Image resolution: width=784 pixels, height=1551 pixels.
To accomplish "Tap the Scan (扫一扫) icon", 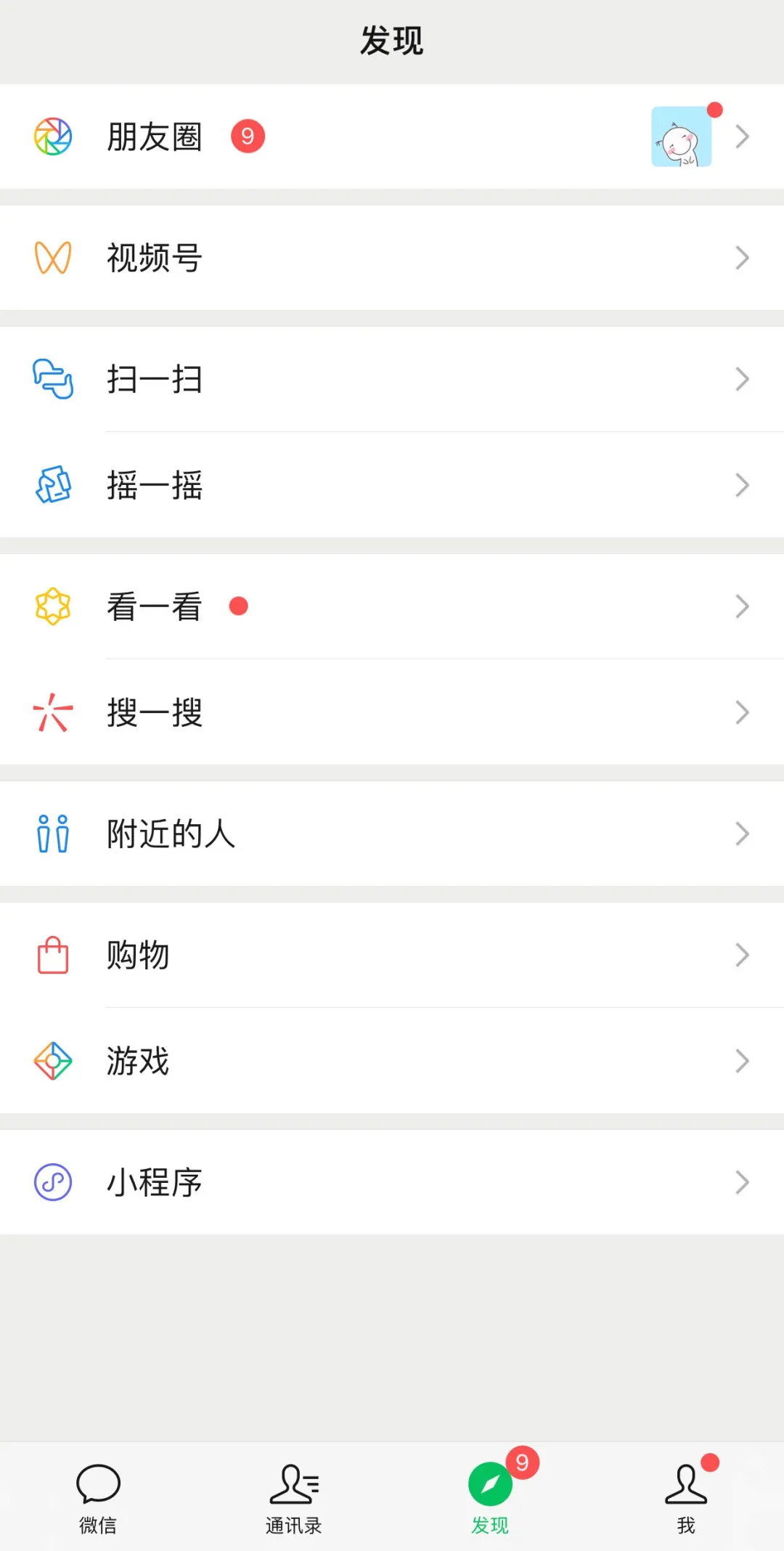I will coord(52,378).
